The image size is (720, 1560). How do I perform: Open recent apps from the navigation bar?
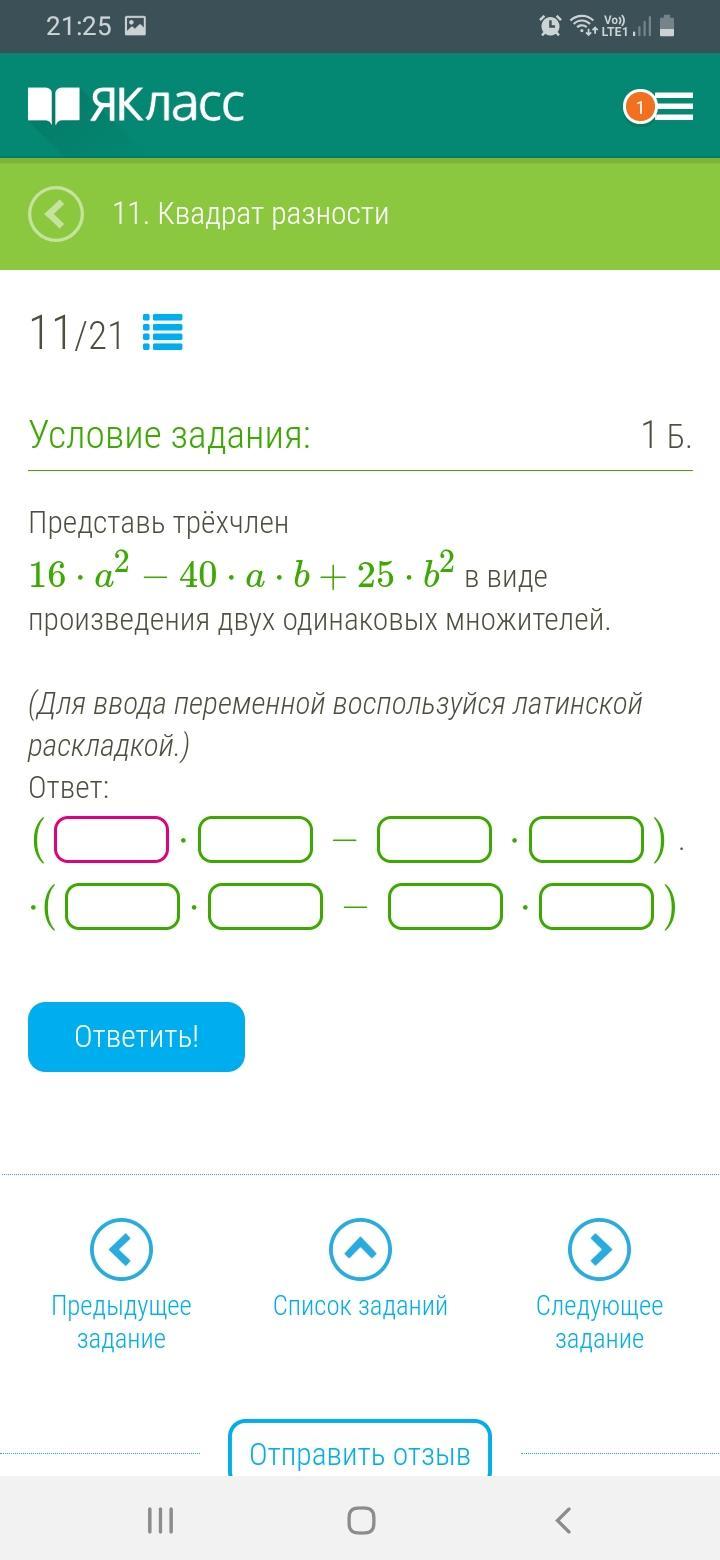pos(160,1521)
